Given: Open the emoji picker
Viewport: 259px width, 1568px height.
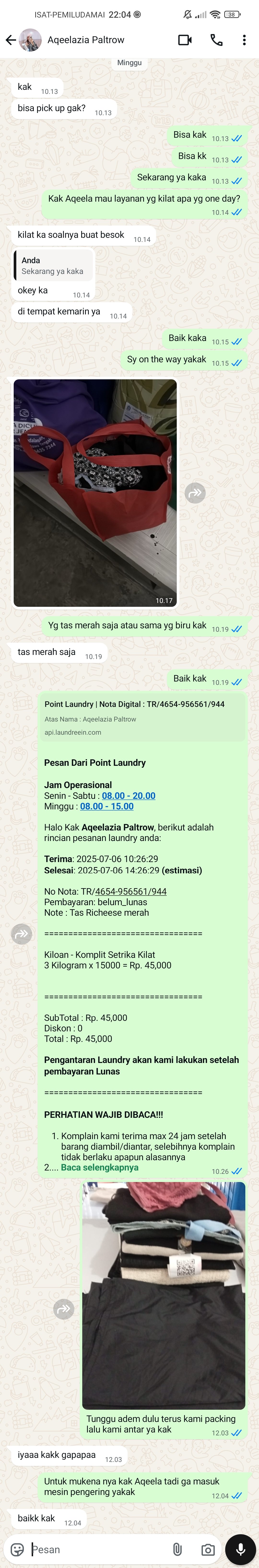Looking at the screenshot, I should coord(18,1549).
